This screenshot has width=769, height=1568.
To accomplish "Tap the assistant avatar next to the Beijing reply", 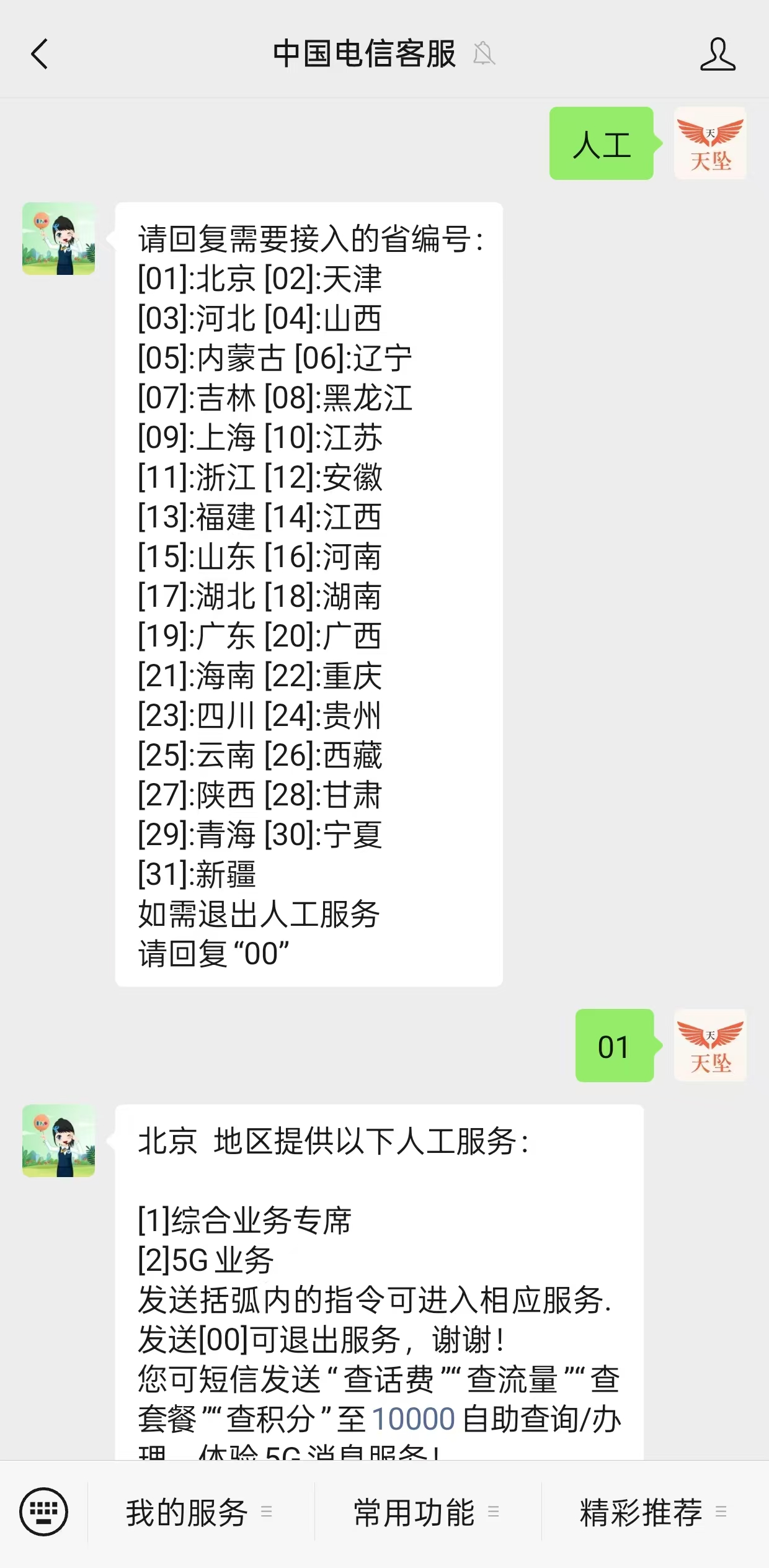I will (58, 1139).
